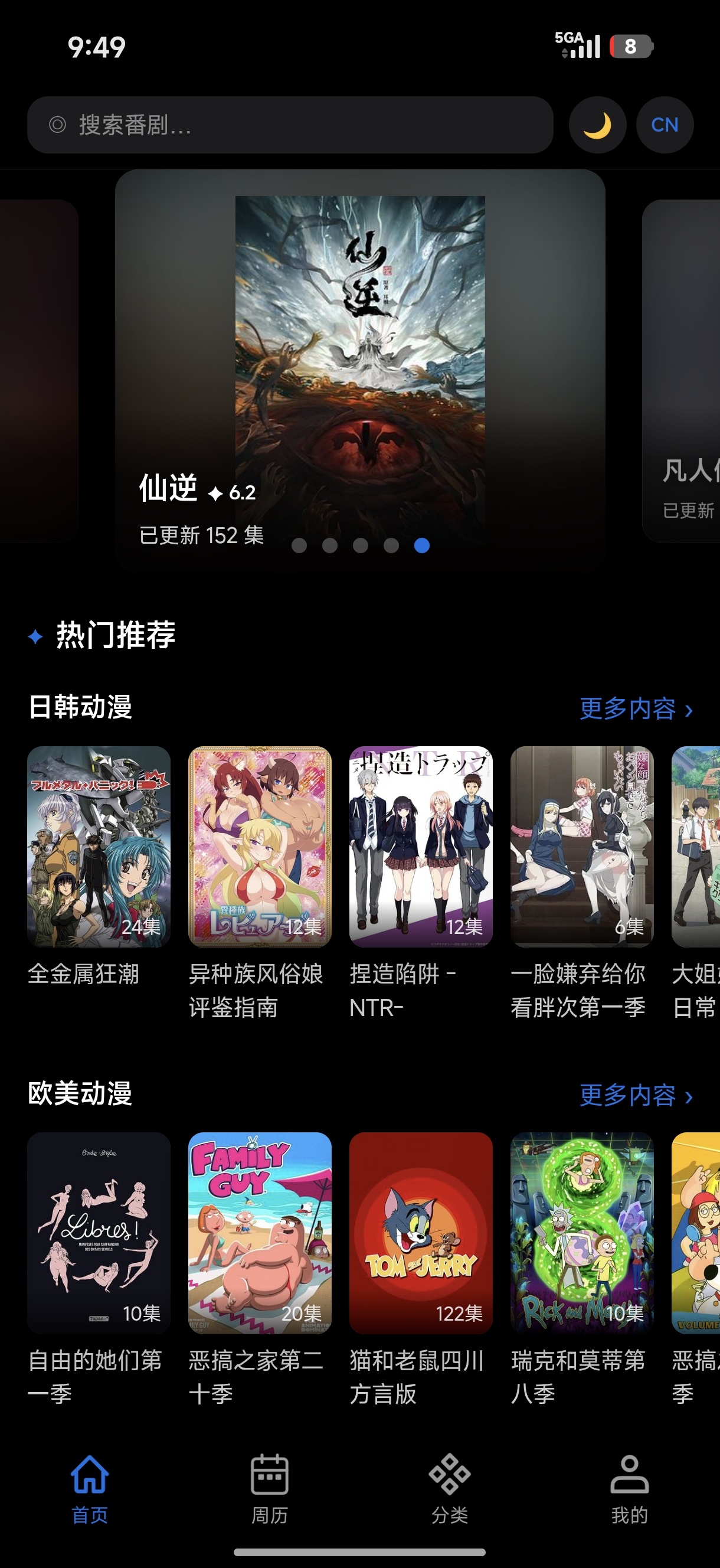Open 恶搞之家第二十季 card
This screenshot has width=720, height=1568.
click(x=260, y=1269)
